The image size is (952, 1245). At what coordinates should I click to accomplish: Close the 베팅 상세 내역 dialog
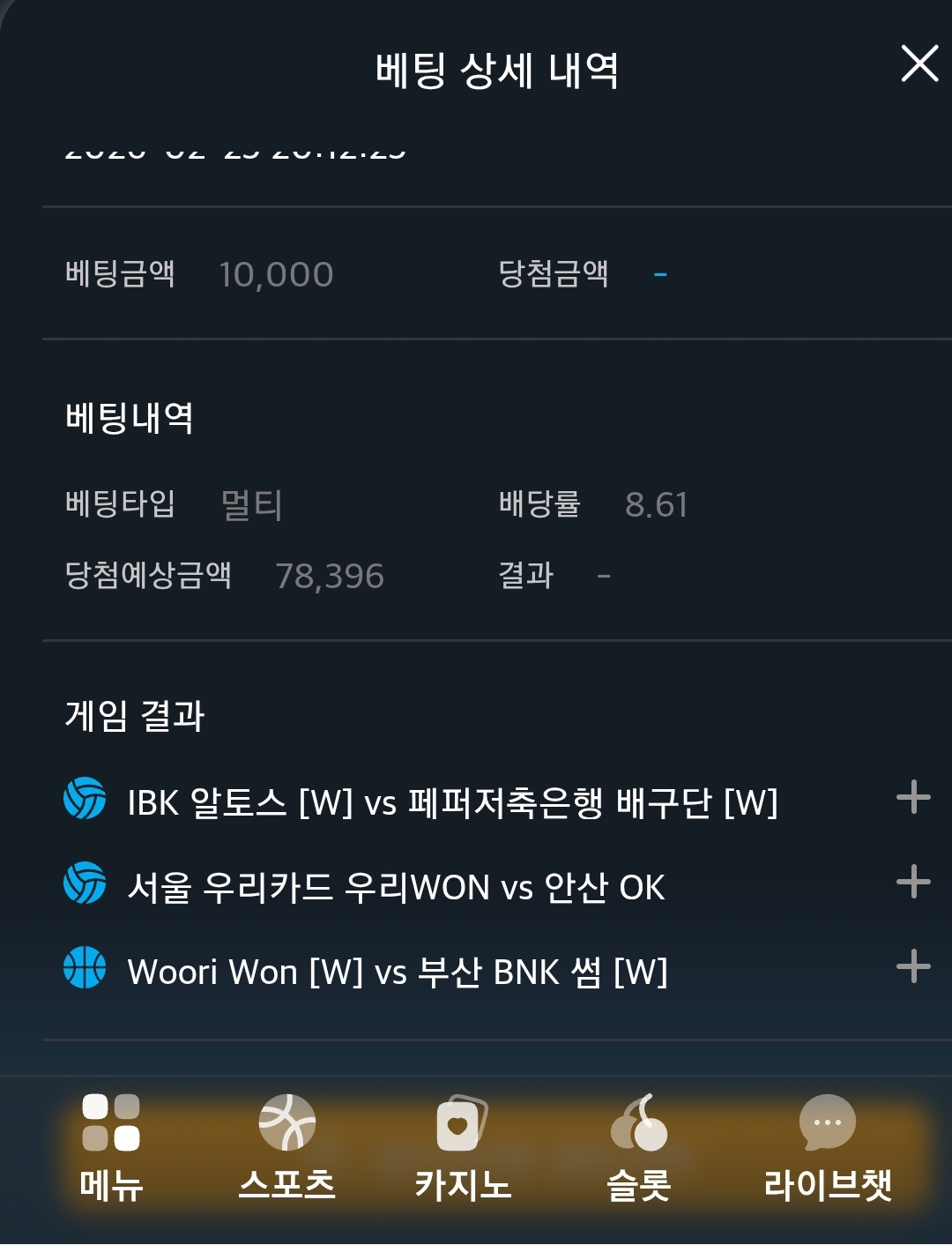[919, 64]
